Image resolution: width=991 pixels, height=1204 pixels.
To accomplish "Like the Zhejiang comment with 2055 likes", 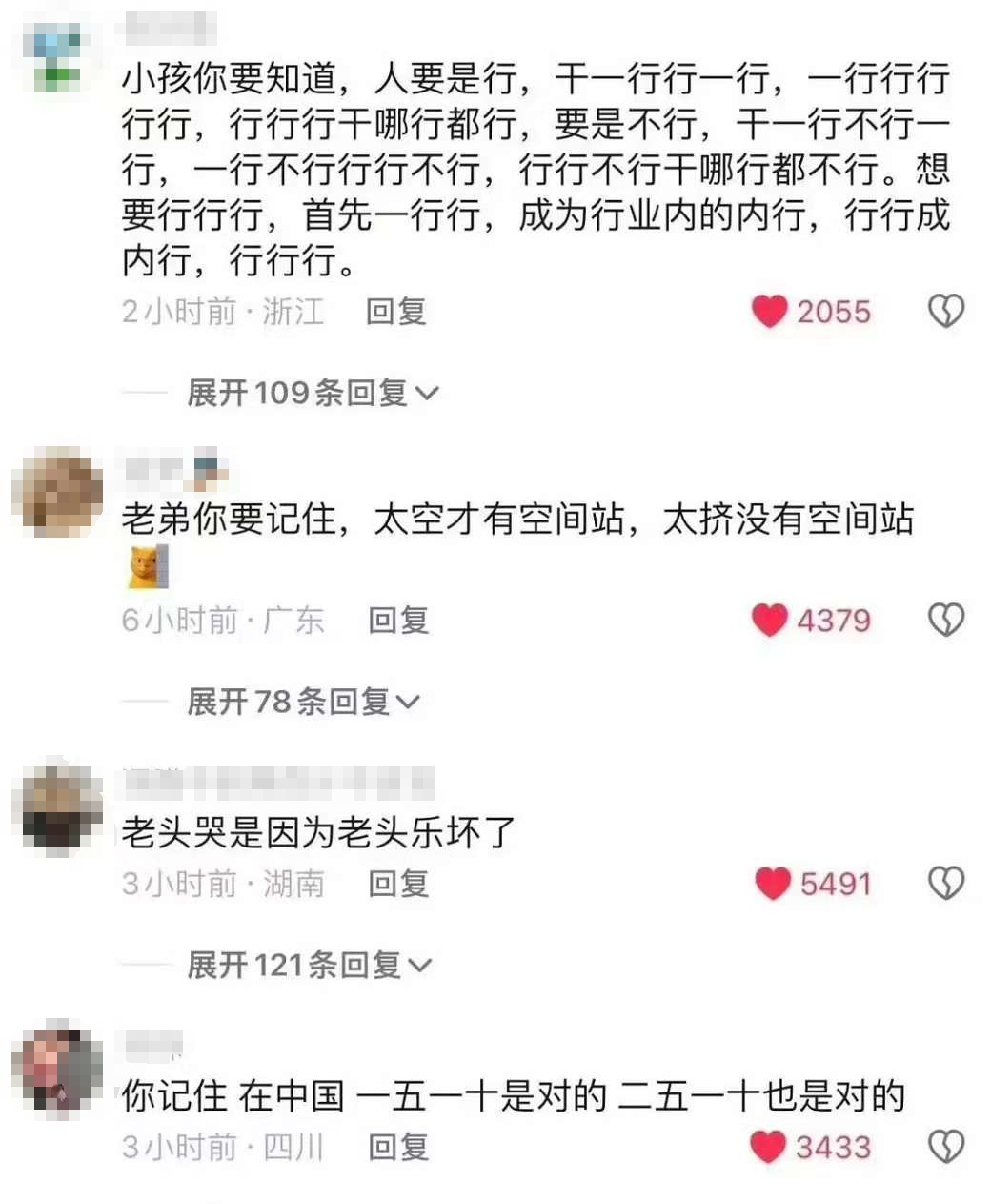I will click(x=770, y=312).
